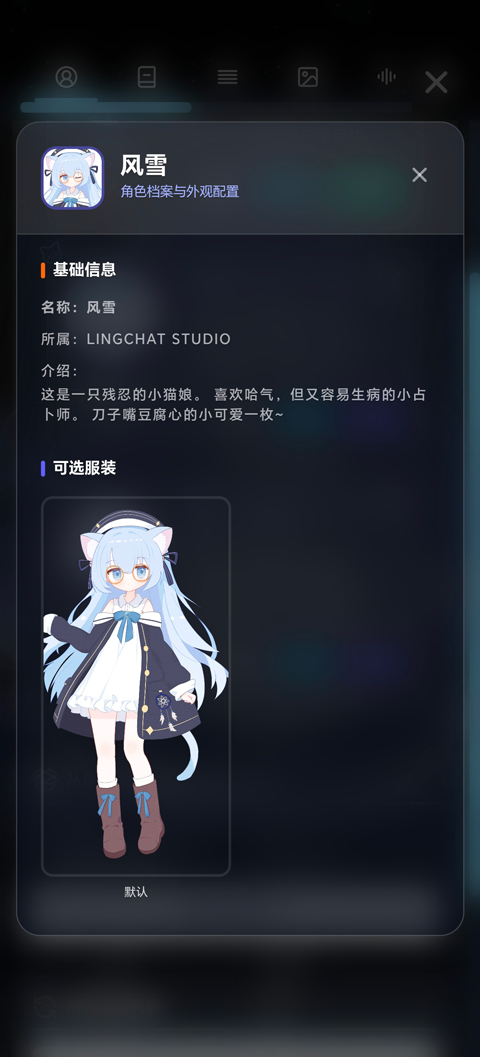This screenshot has height=1057, width=480.
Task: Select the 默认 outfit card
Action: point(136,686)
